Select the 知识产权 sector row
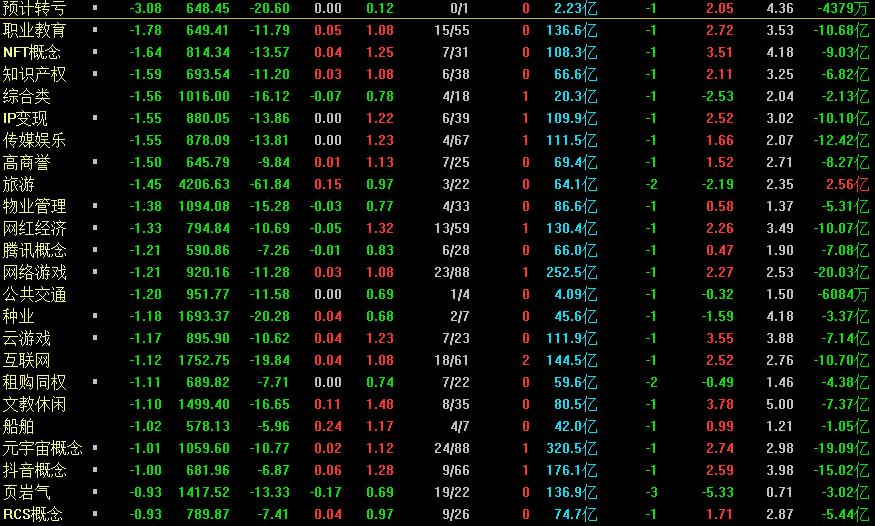Screen dimensions: 875x526 (x=35, y=74)
